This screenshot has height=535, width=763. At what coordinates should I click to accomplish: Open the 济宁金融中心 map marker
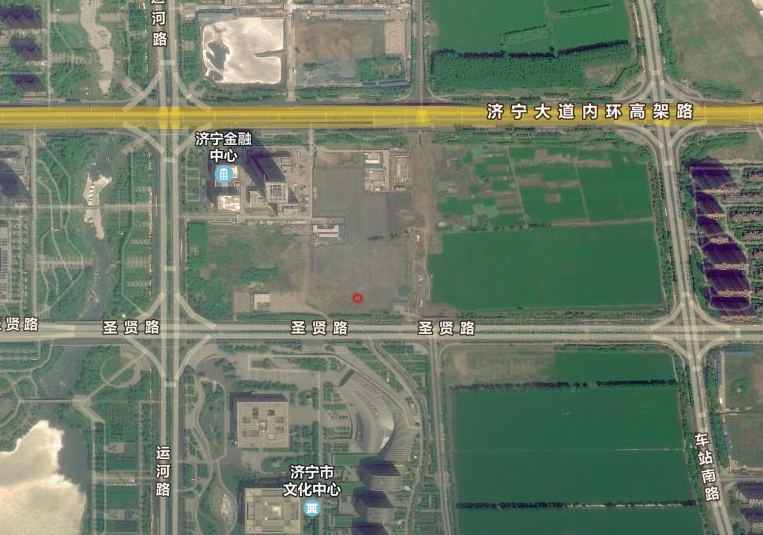click(x=224, y=176)
